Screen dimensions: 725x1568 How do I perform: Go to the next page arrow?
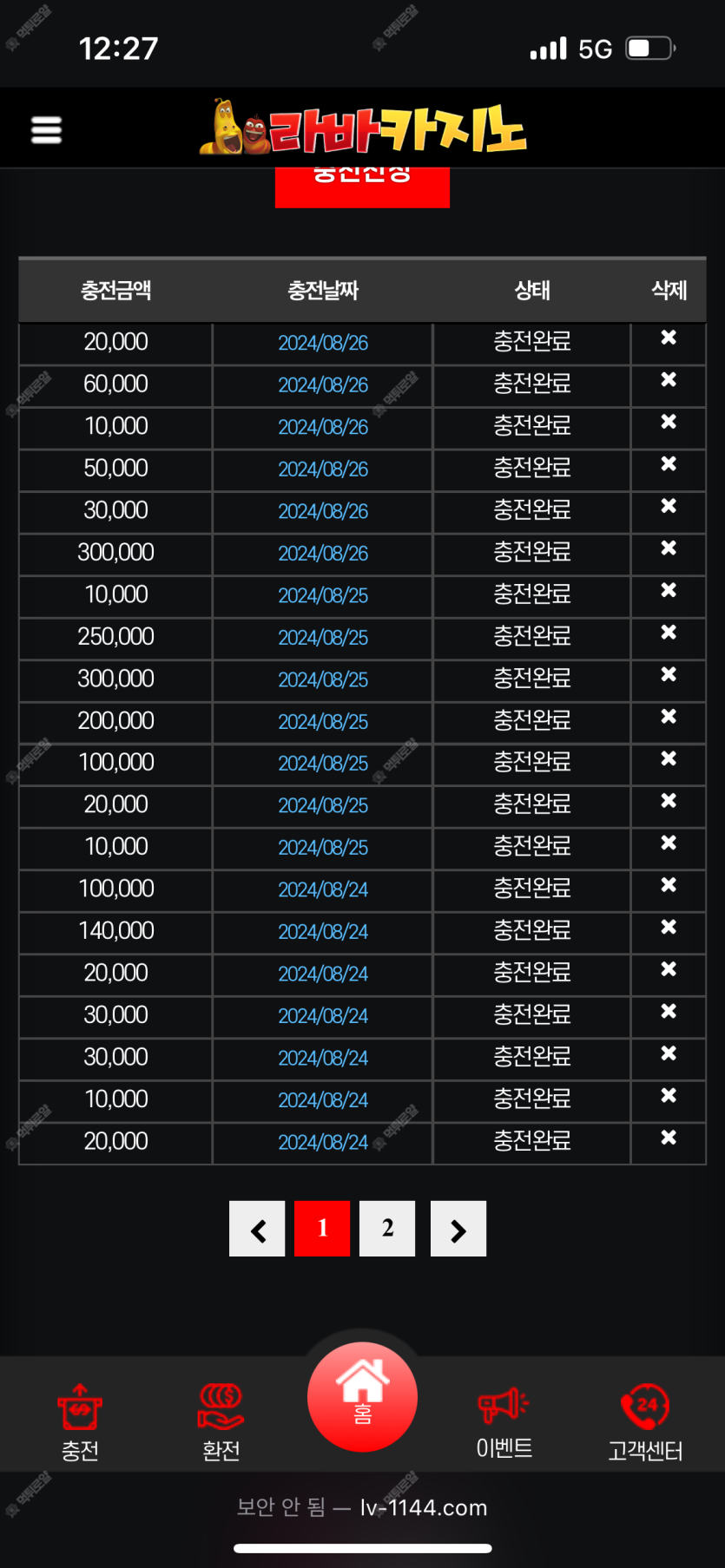point(458,1229)
